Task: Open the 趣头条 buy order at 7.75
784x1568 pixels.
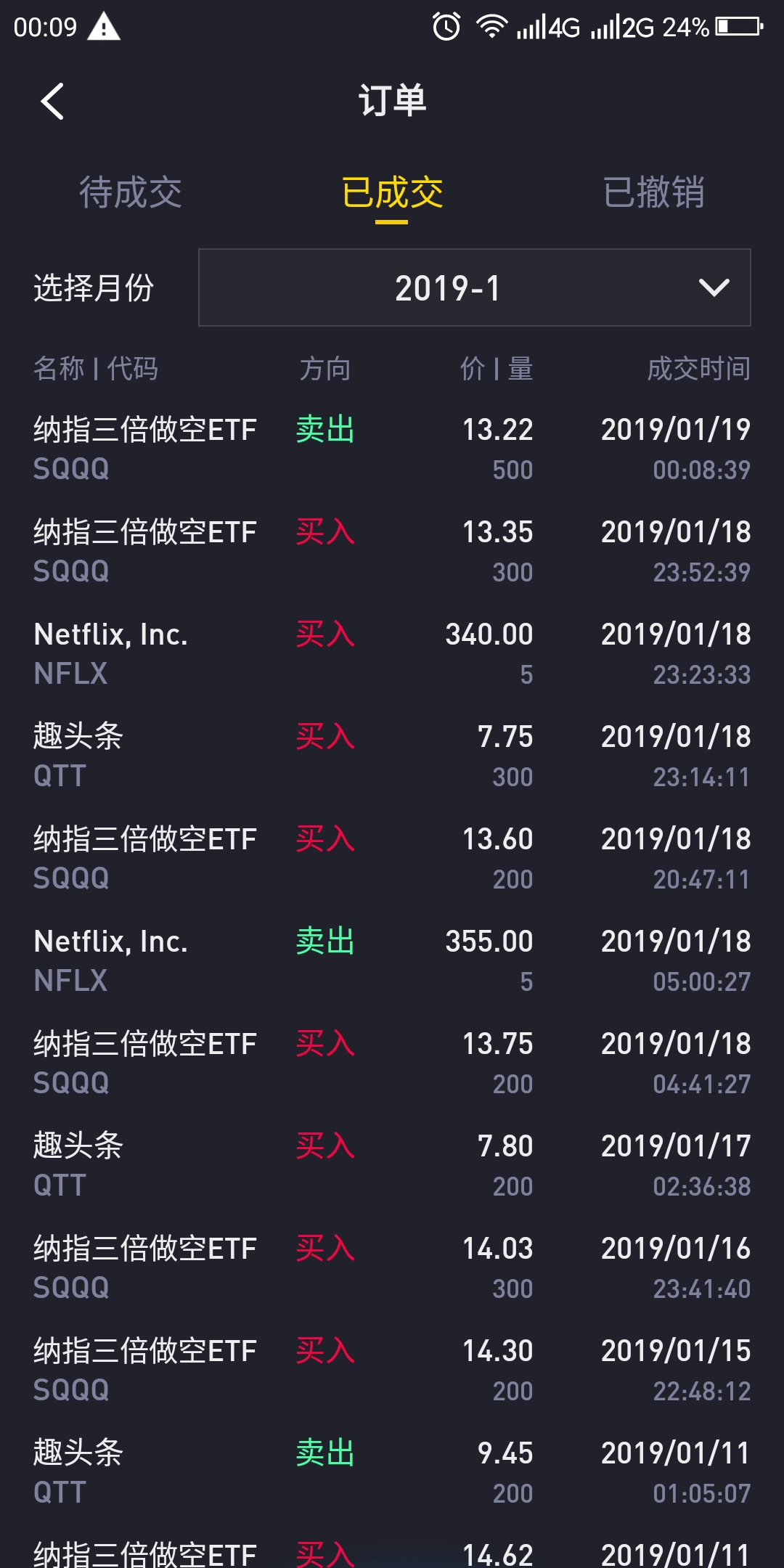Action: tap(392, 756)
